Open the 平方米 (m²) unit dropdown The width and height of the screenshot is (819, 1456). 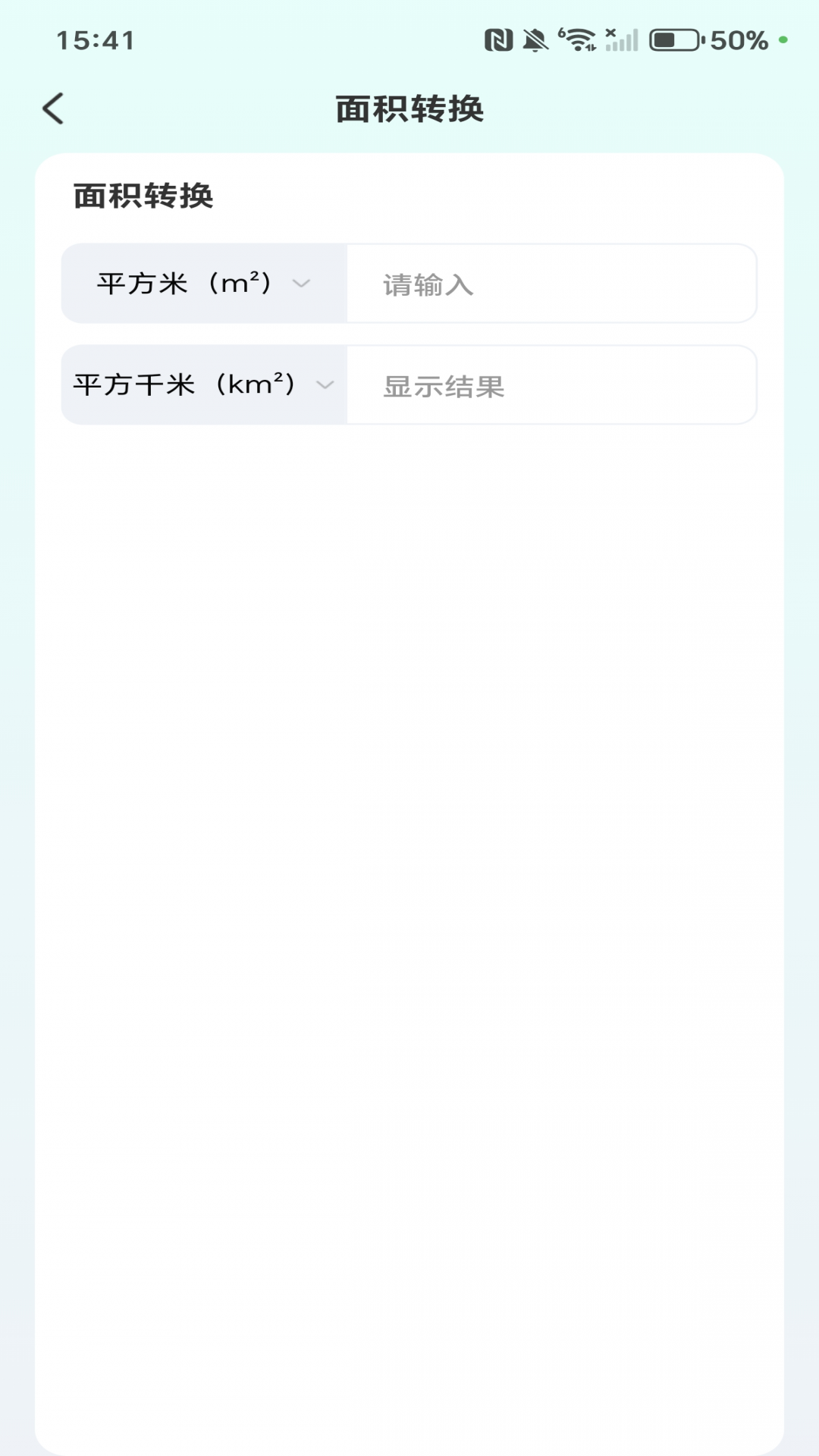point(203,284)
